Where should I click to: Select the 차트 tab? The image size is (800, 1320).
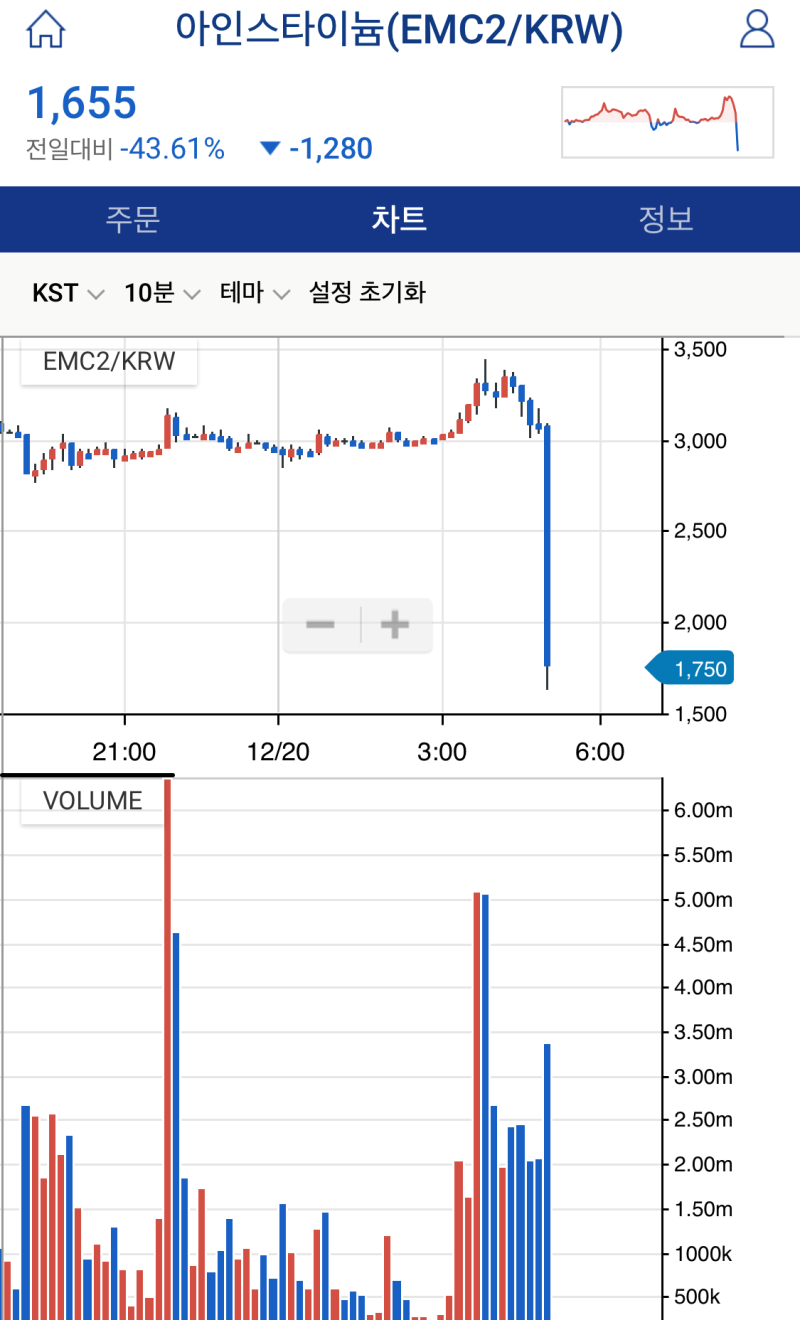(x=400, y=219)
